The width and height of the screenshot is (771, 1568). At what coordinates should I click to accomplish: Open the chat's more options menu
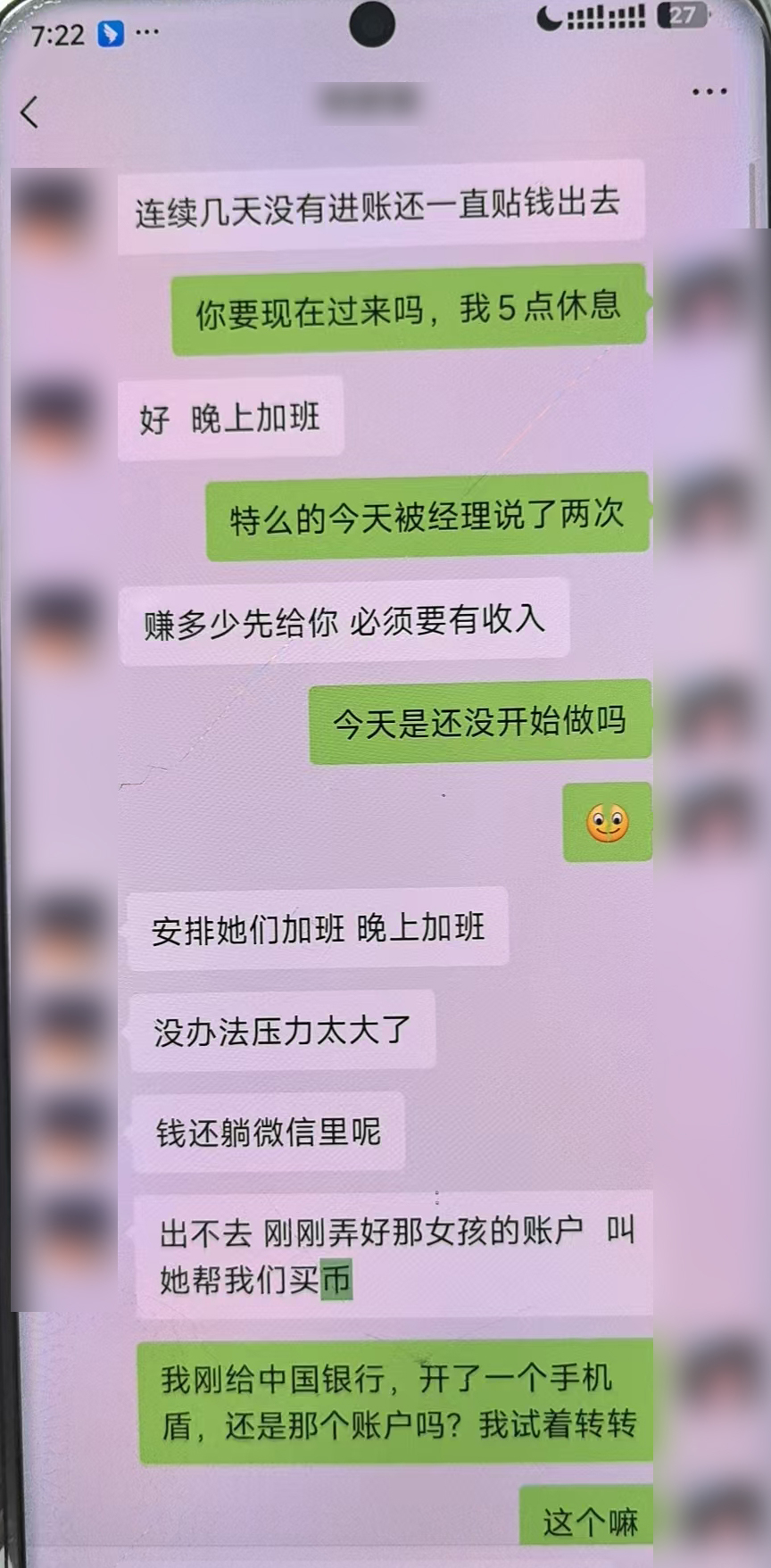point(709,91)
